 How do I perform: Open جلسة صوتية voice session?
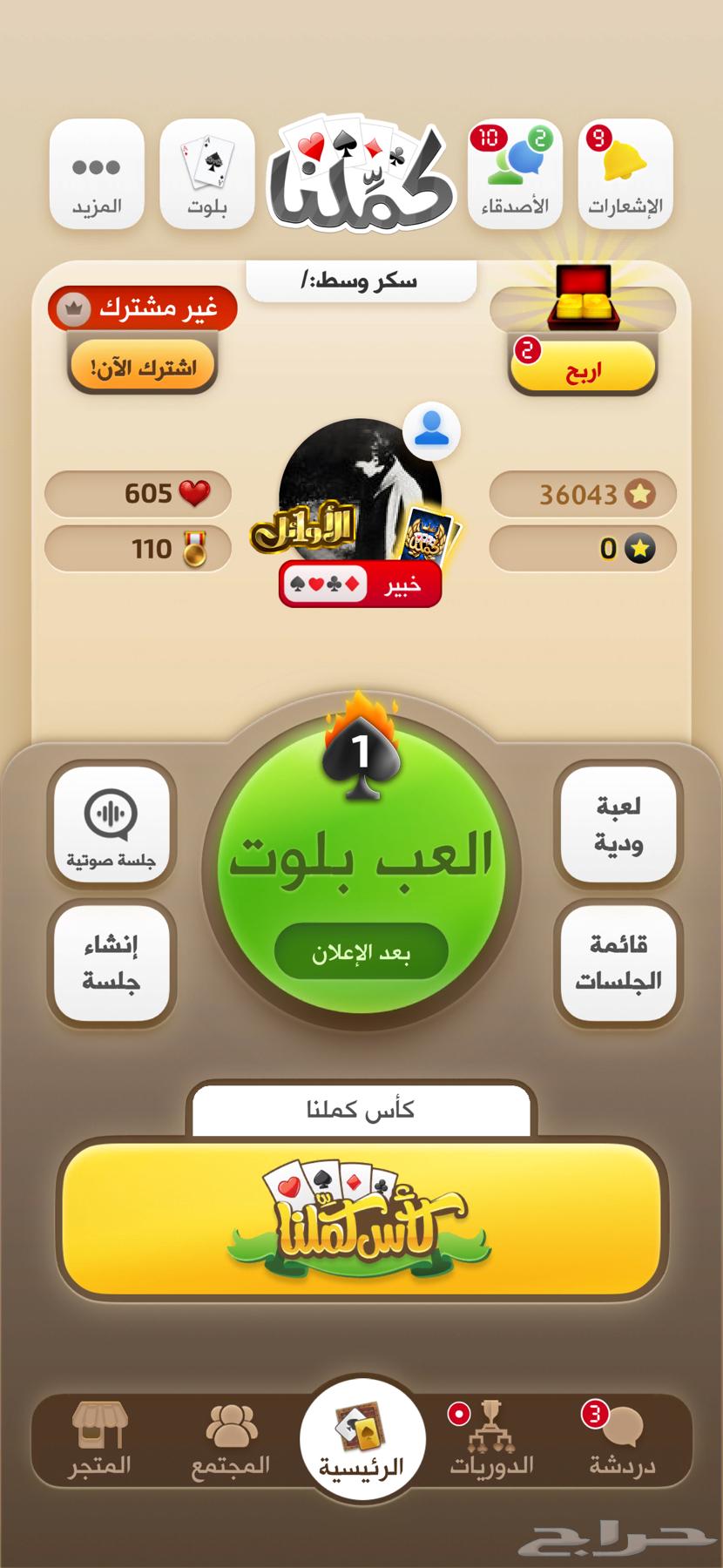pyautogui.click(x=111, y=825)
